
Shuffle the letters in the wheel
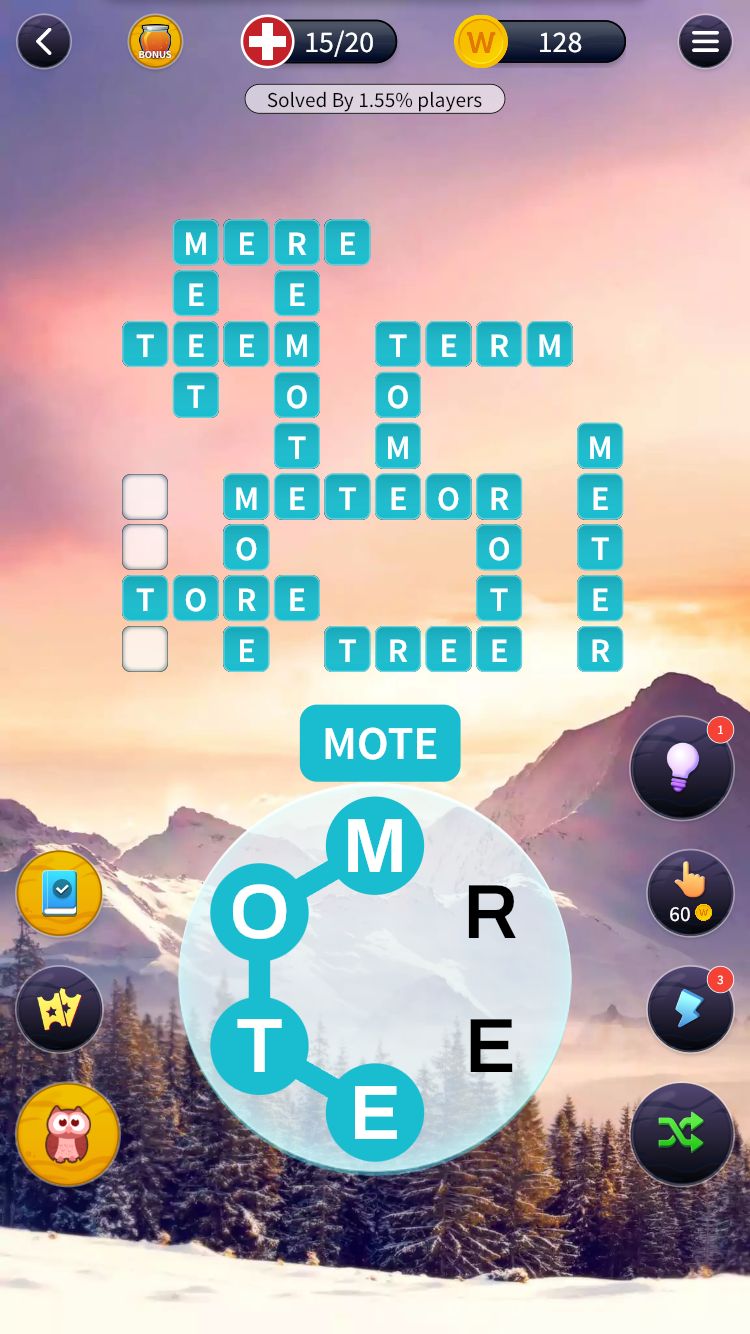tap(682, 1133)
